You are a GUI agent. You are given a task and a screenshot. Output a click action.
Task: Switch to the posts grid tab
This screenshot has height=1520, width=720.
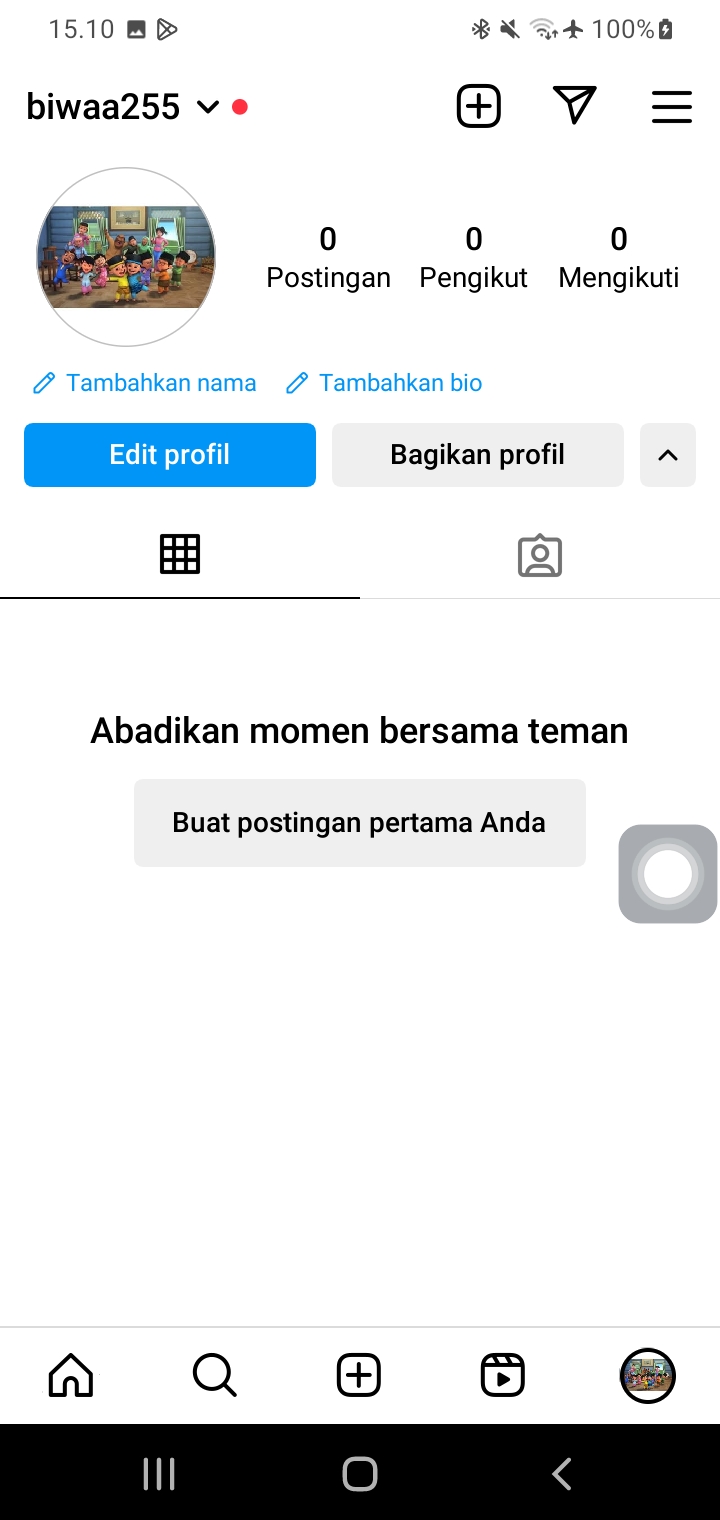[180, 555]
